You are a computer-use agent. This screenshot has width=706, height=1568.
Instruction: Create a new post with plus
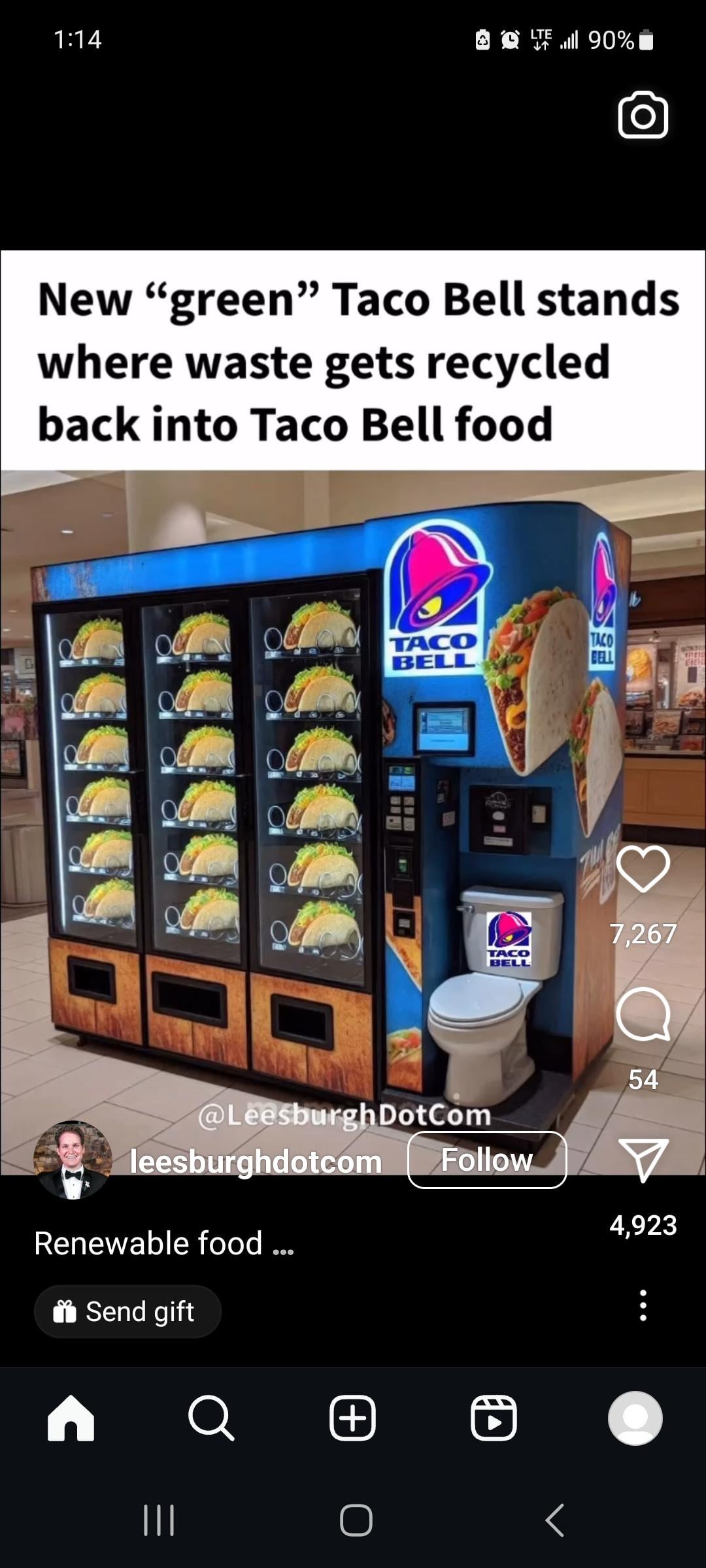(x=352, y=1417)
